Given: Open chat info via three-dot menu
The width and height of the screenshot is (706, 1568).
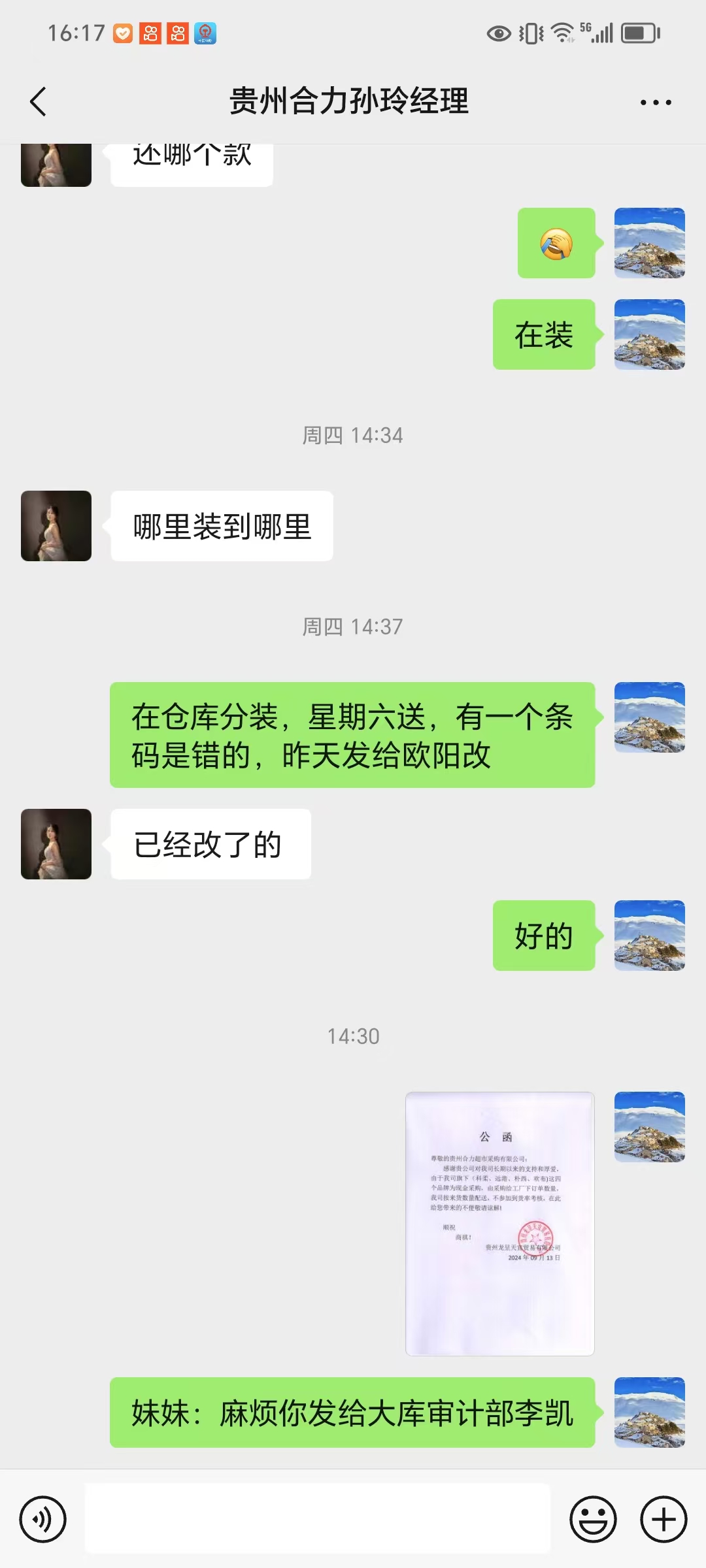Looking at the screenshot, I should (x=656, y=103).
